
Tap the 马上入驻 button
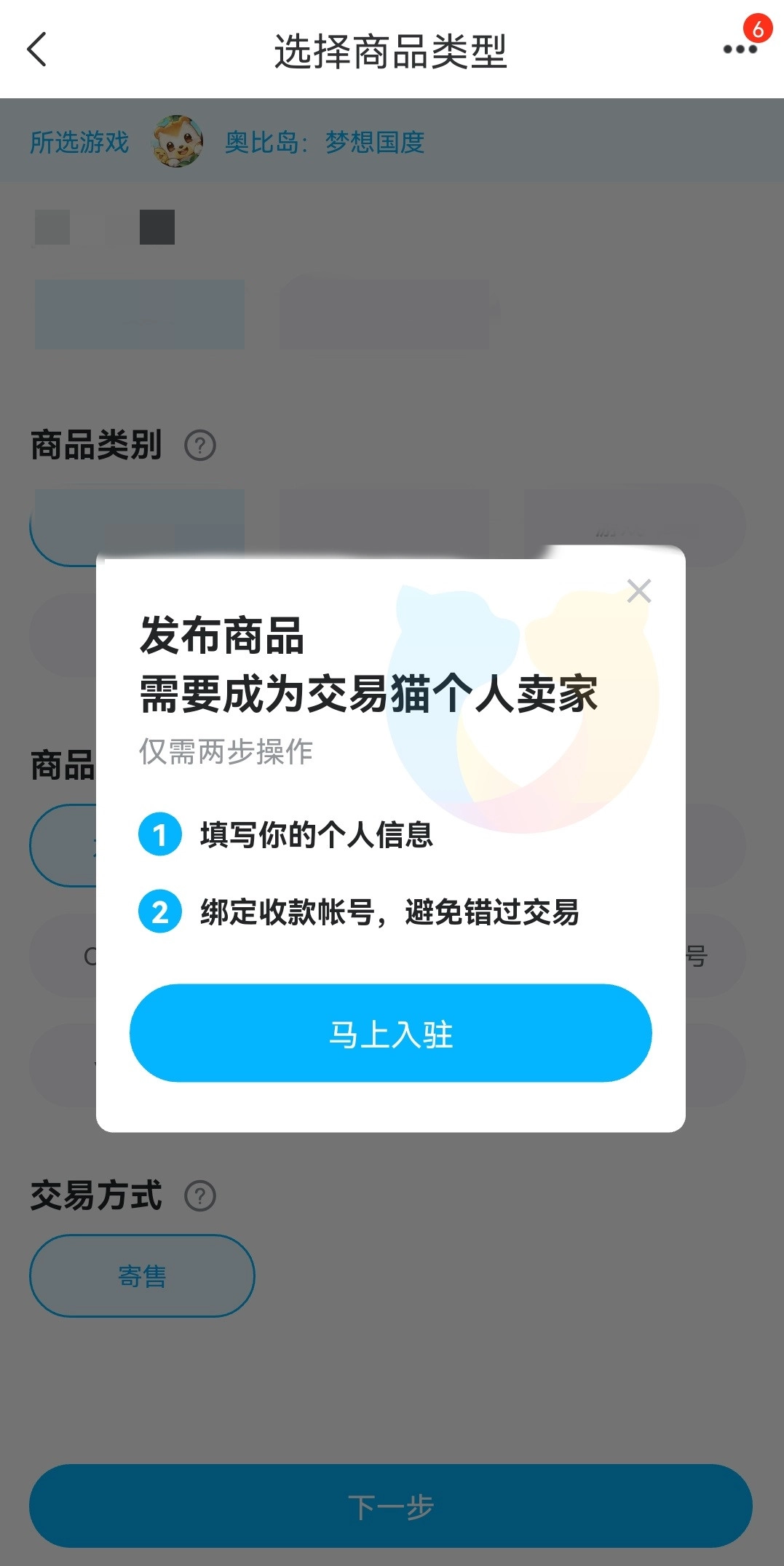point(390,1033)
